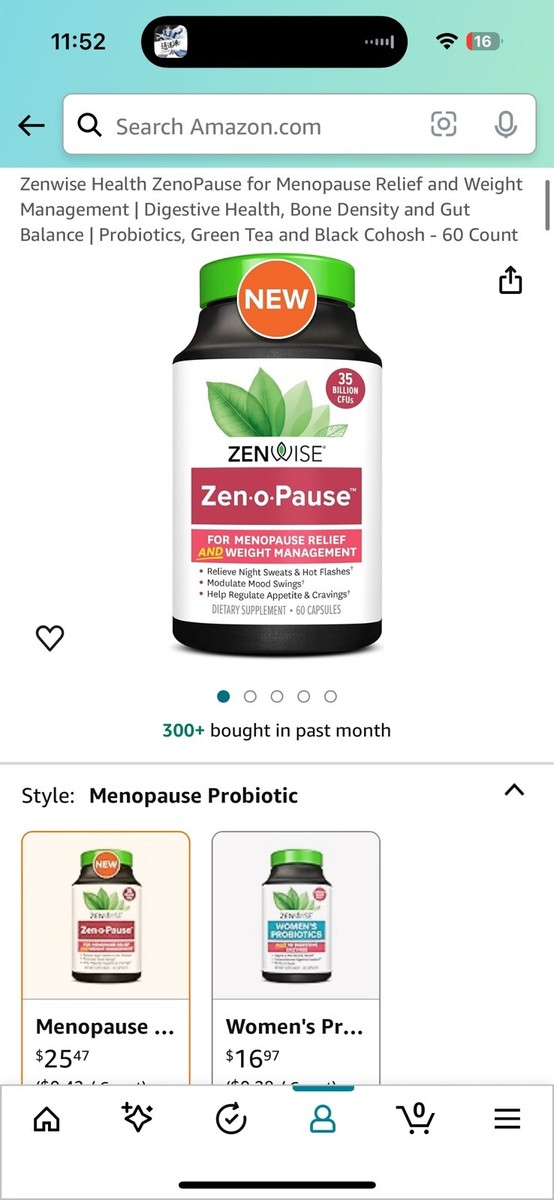This screenshot has height=1200, width=554.
Task: Jump to the second image via dots
Action: pyautogui.click(x=250, y=696)
